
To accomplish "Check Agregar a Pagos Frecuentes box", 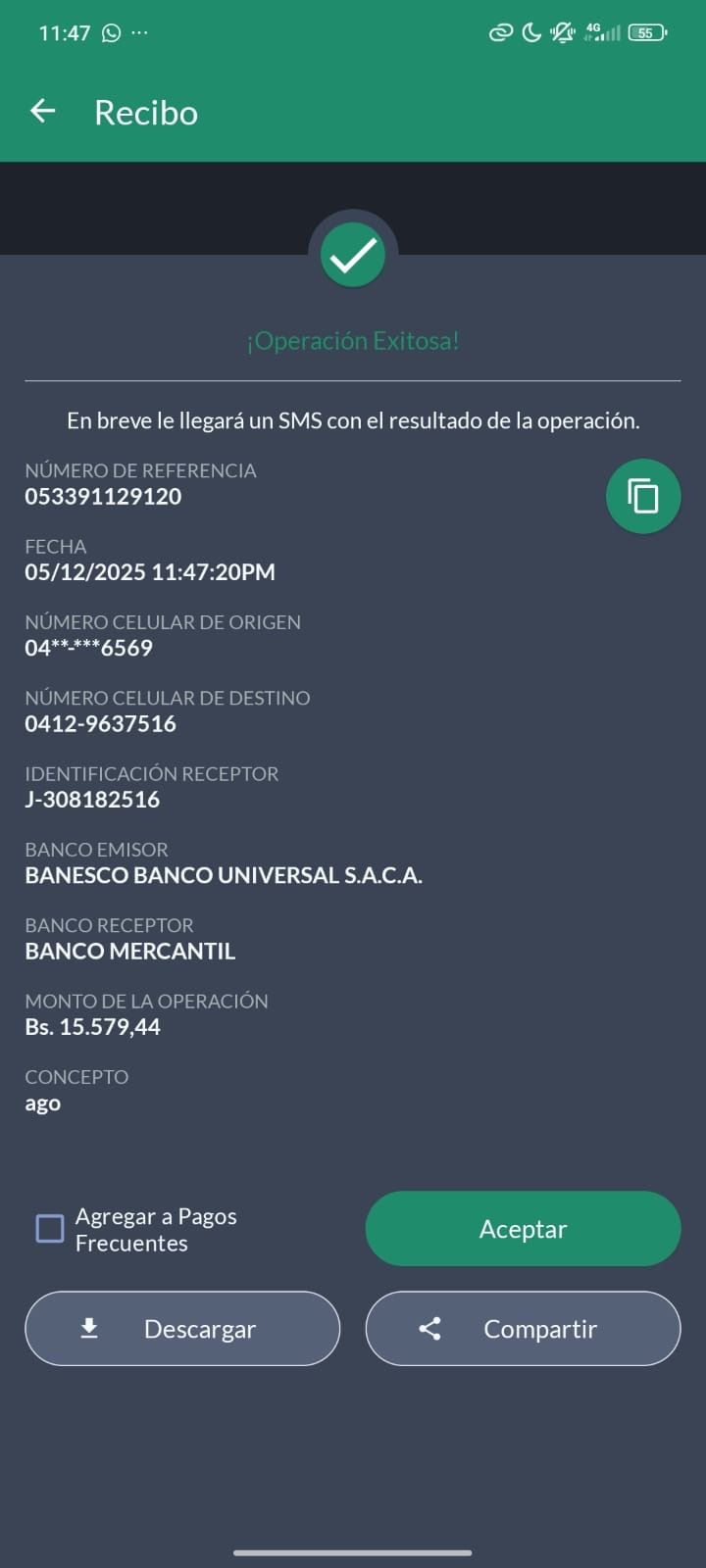I will point(50,1229).
